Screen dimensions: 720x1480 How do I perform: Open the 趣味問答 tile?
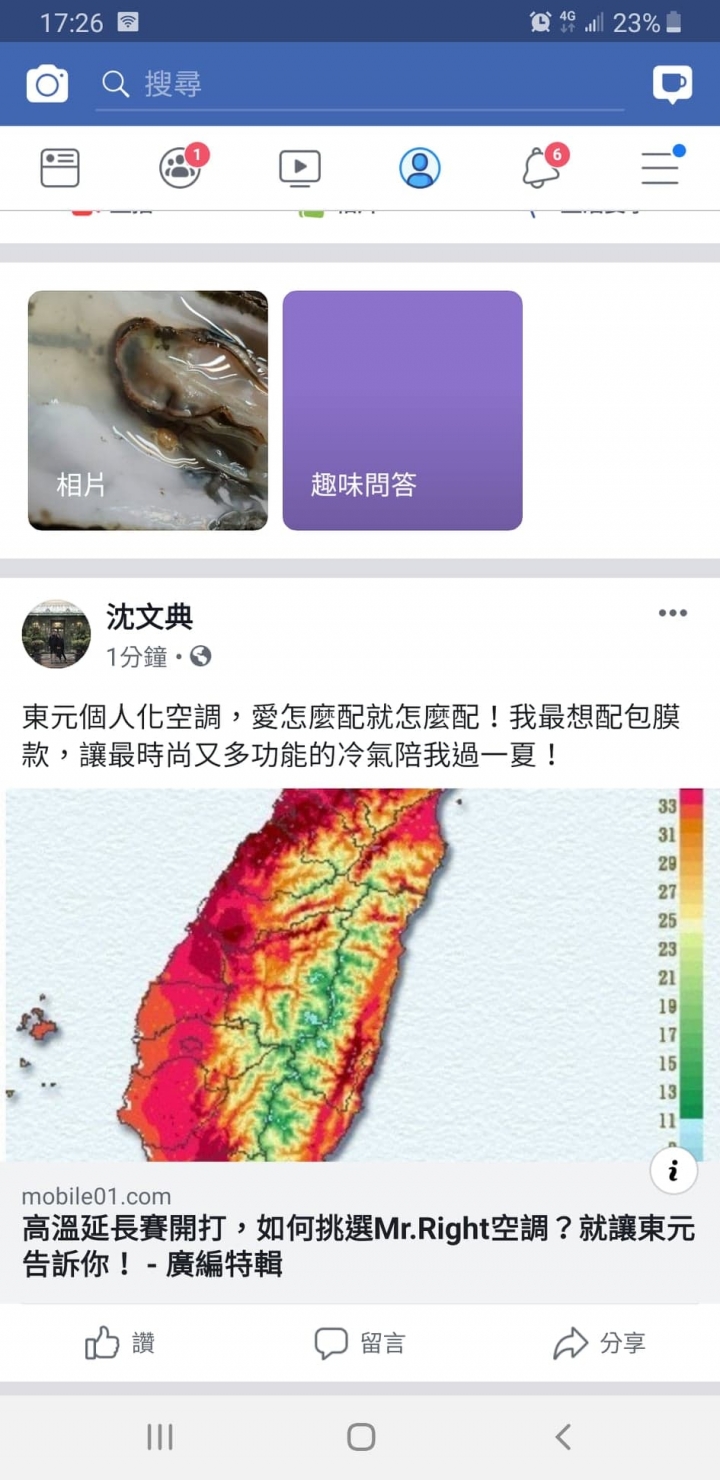[x=402, y=410]
